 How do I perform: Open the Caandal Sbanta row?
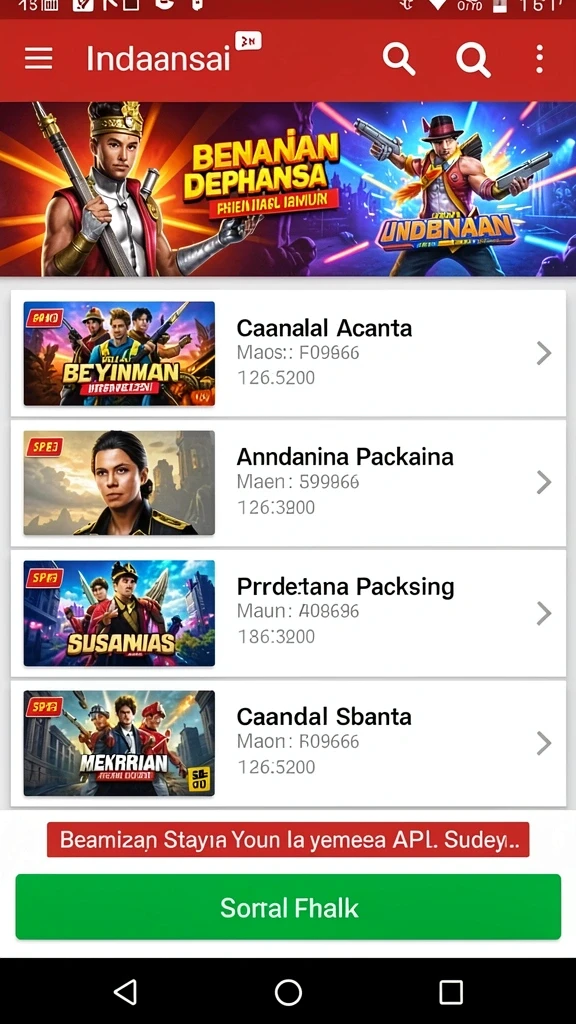288,743
